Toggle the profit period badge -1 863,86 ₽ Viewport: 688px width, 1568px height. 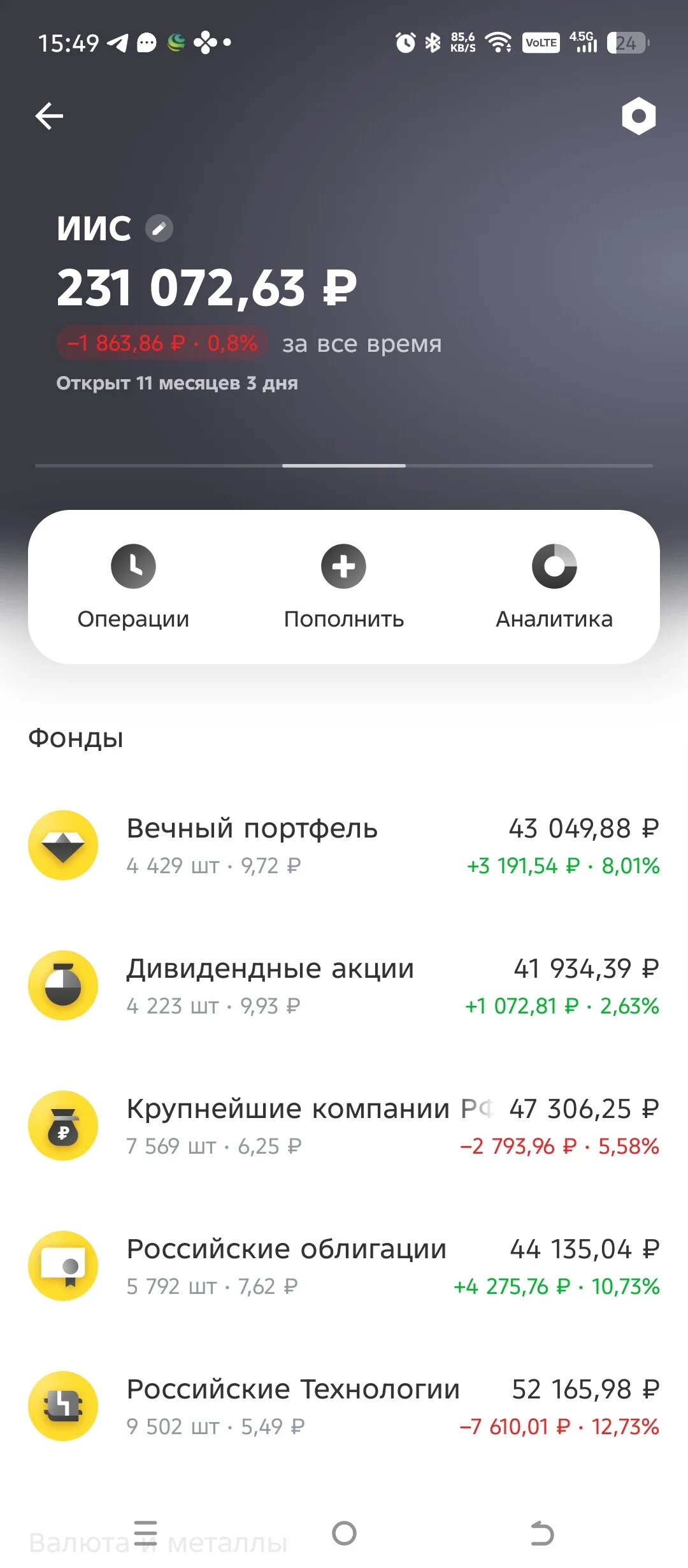pyautogui.click(x=162, y=344)
